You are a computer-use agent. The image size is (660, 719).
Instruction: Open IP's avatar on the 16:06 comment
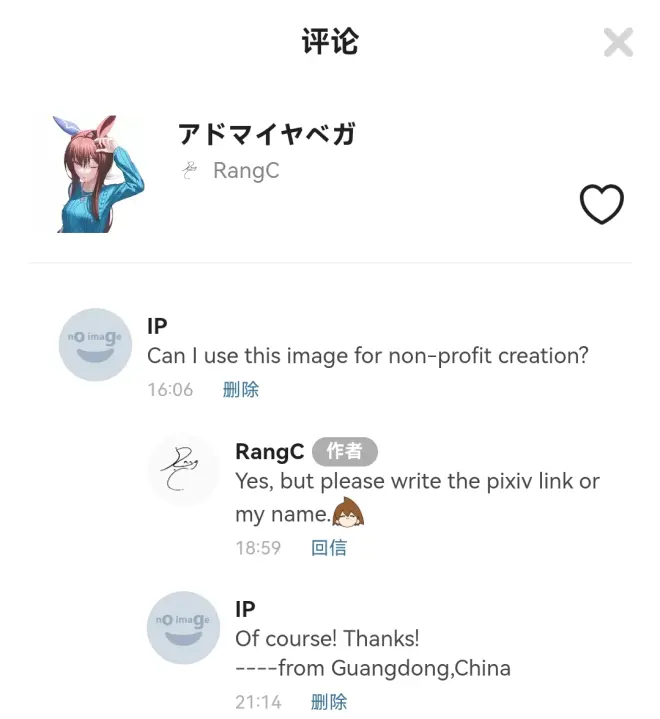[x=95, y=344]
